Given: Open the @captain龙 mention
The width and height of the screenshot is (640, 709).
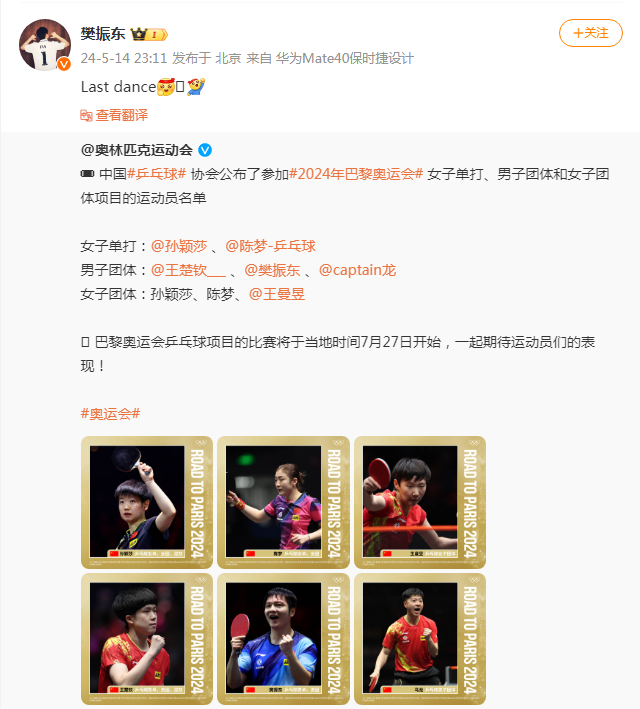Looking at the screenshot, I should click(357, 269).
